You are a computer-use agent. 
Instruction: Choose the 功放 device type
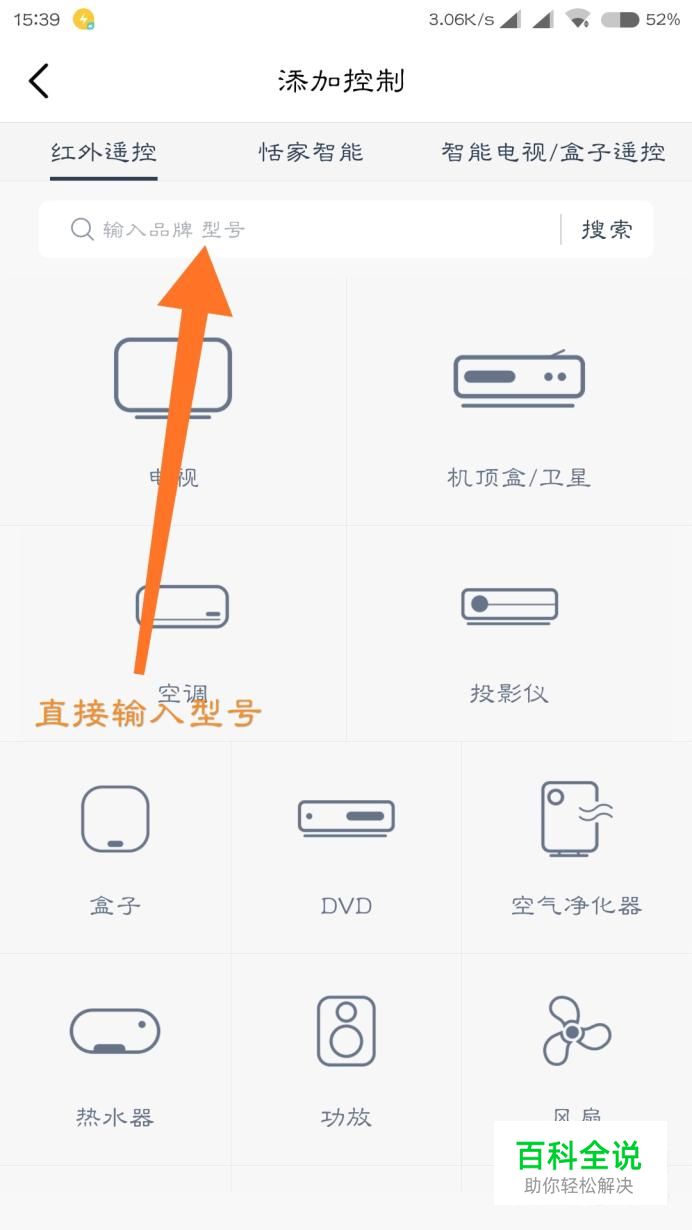pyautogui.click(x=346, y=1060)
